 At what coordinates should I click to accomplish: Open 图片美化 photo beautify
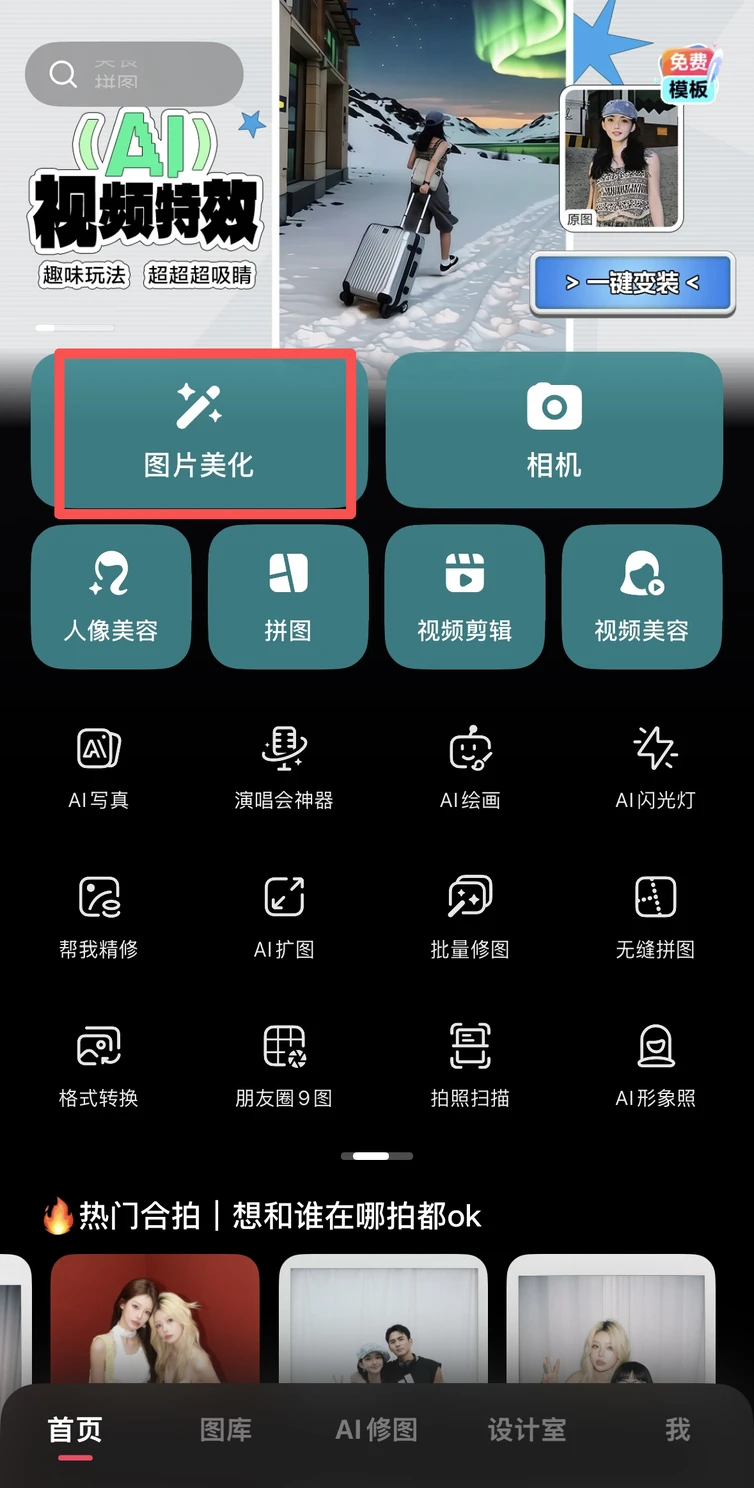pos(200,432)
